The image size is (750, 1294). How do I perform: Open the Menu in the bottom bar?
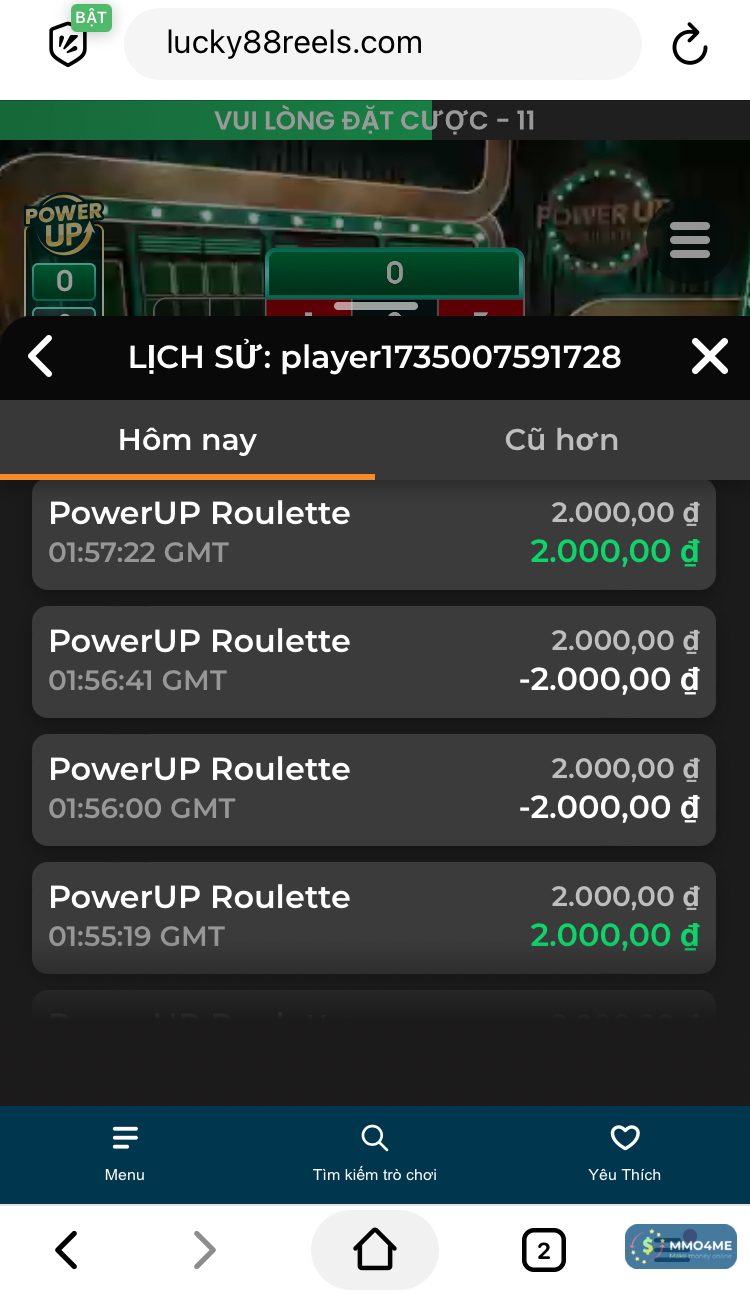125,1153
